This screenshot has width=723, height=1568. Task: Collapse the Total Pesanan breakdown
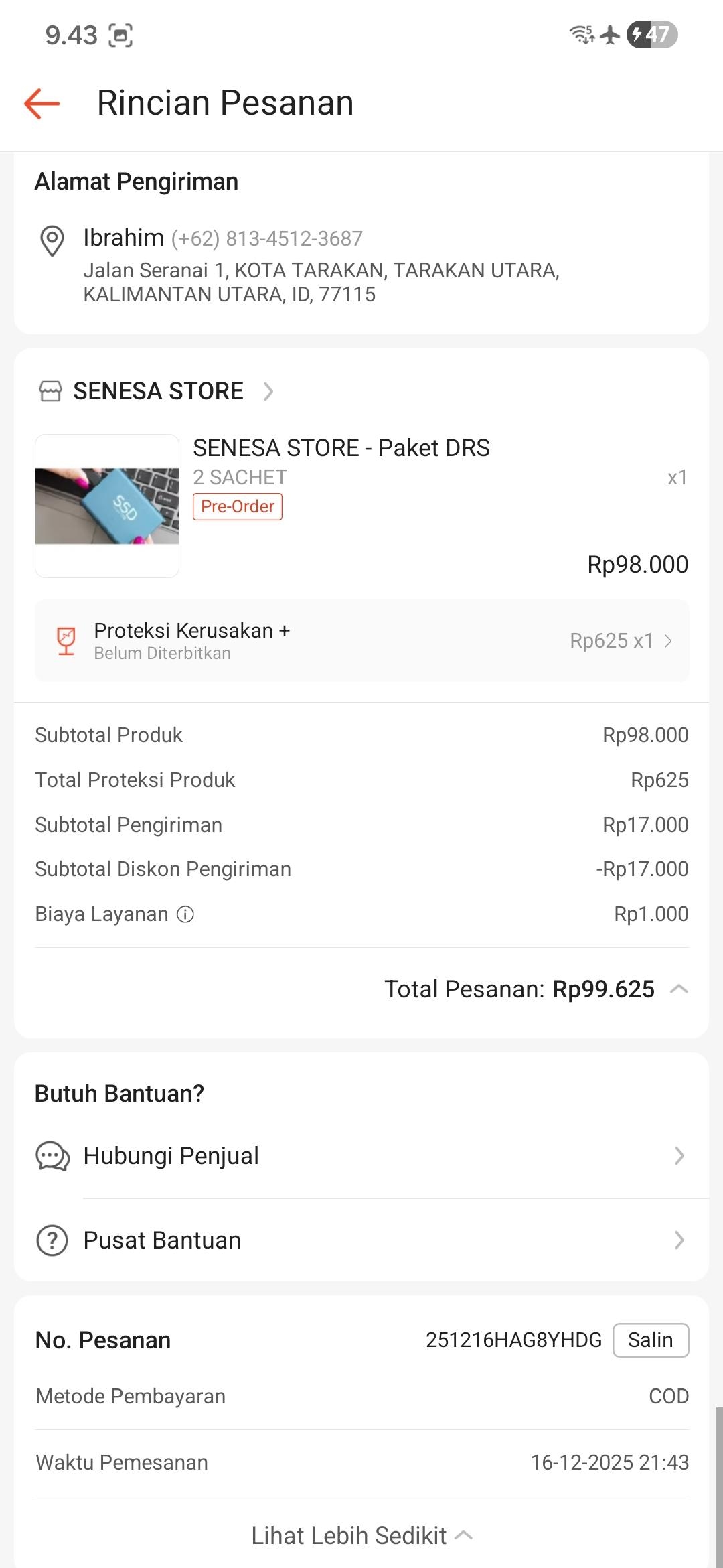coord(679,989)
